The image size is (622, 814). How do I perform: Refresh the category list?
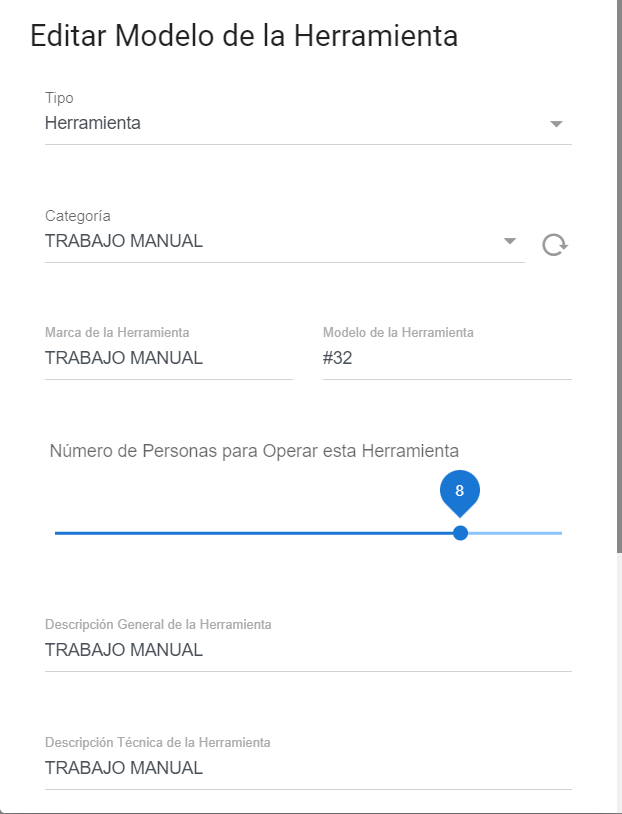554,244
